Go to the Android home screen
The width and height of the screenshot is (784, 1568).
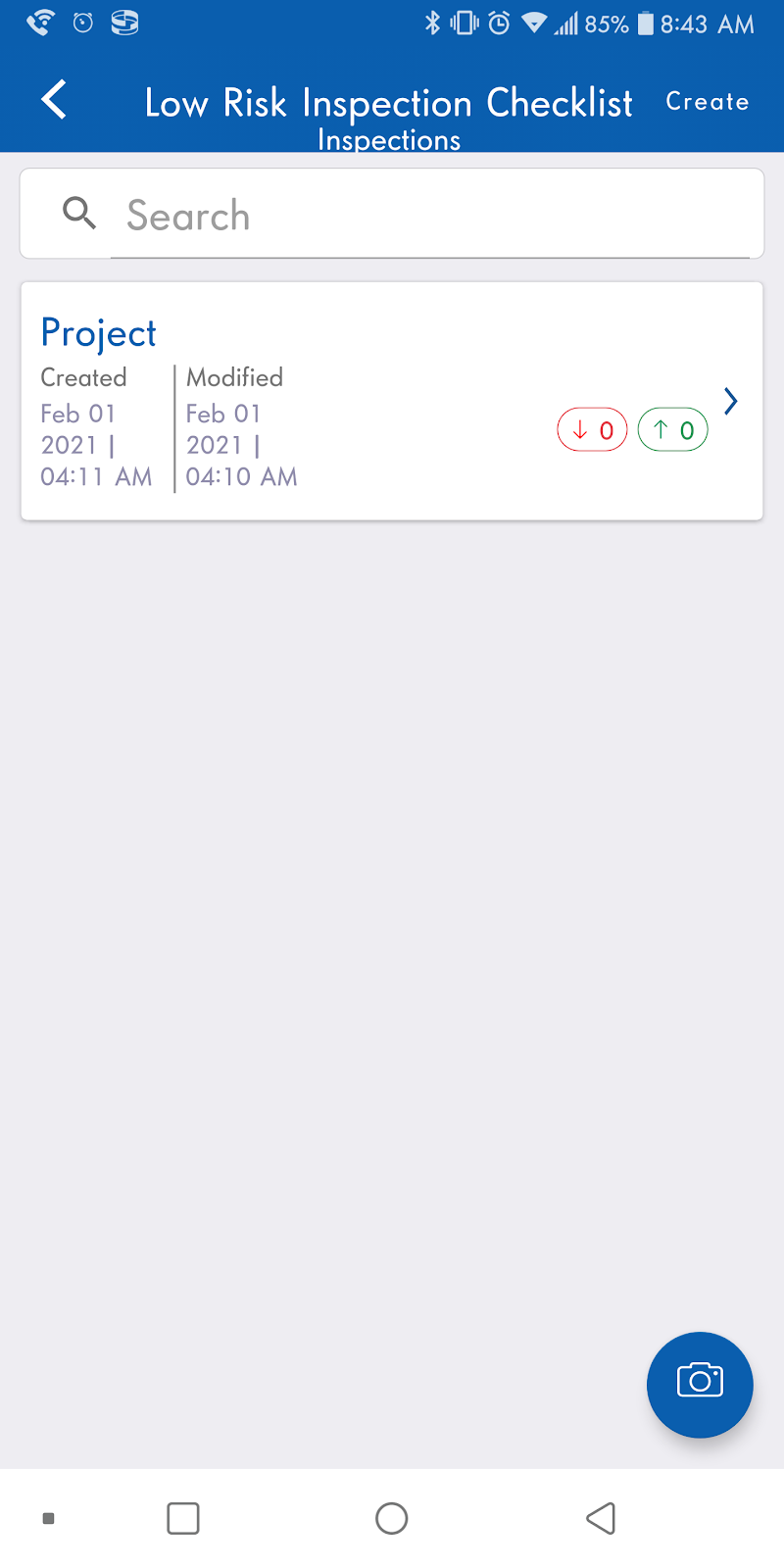click(392, 1518)
